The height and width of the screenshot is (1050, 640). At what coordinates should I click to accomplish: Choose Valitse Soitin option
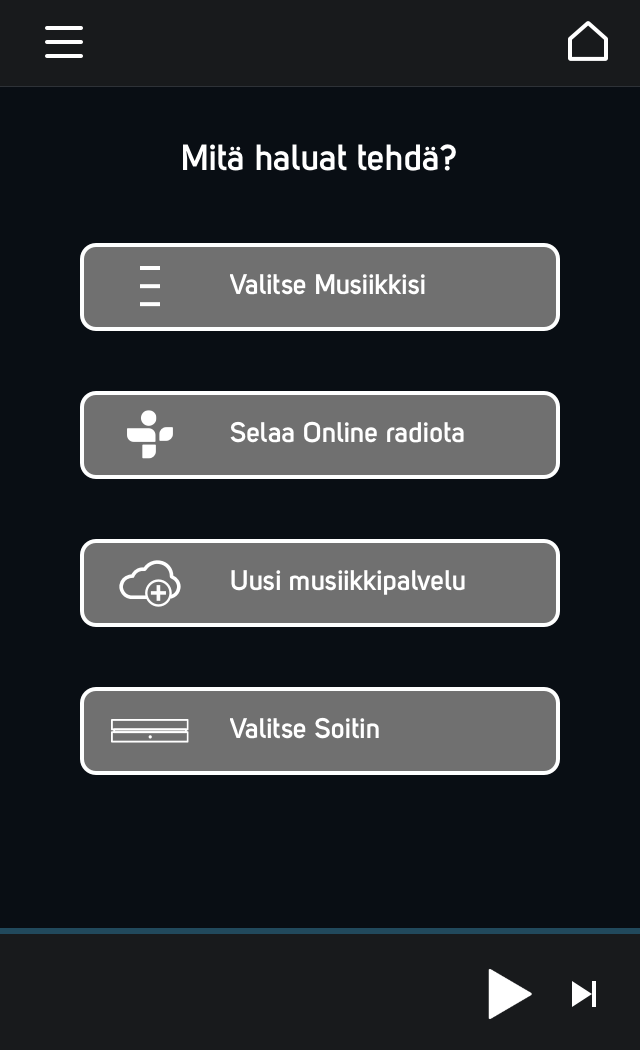pos(320,730)
